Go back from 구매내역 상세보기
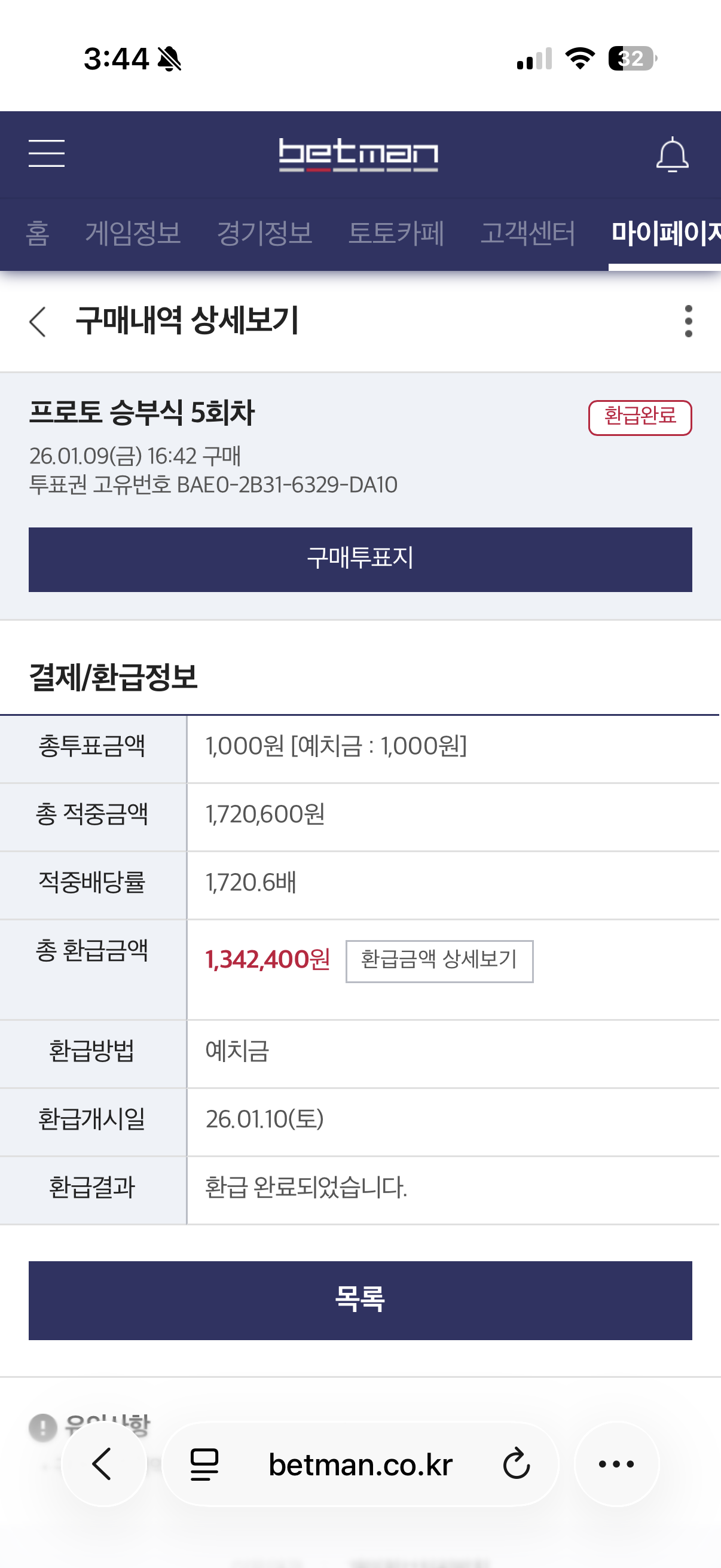 [x=38, y=321]
